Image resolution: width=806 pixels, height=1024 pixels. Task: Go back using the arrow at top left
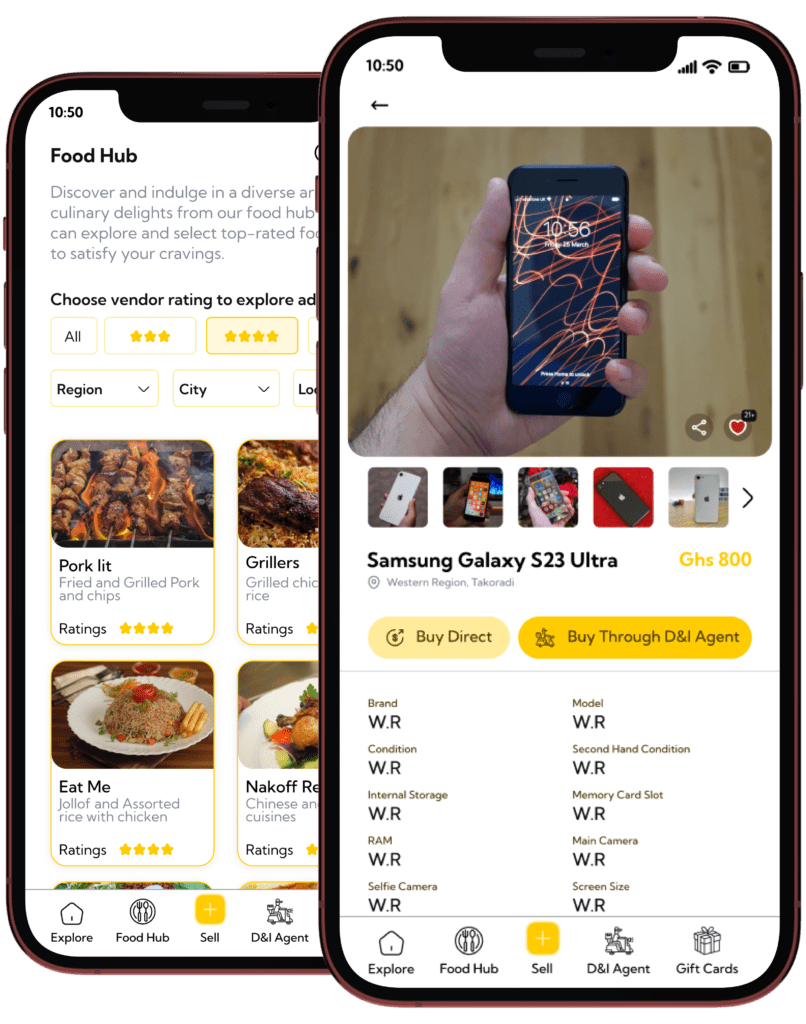pyautogui.click(x=380, y=103)
